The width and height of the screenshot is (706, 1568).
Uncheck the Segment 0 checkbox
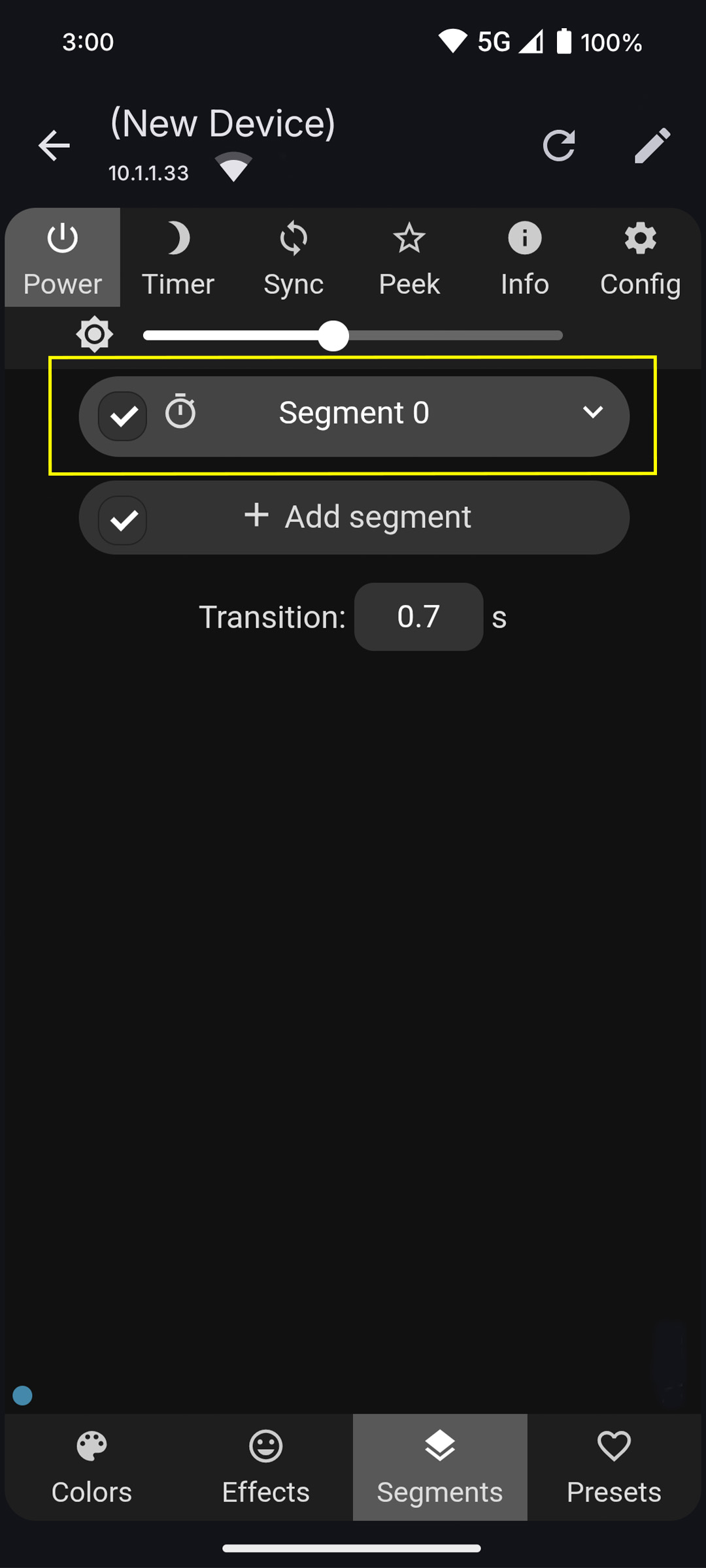pos(123,416)
